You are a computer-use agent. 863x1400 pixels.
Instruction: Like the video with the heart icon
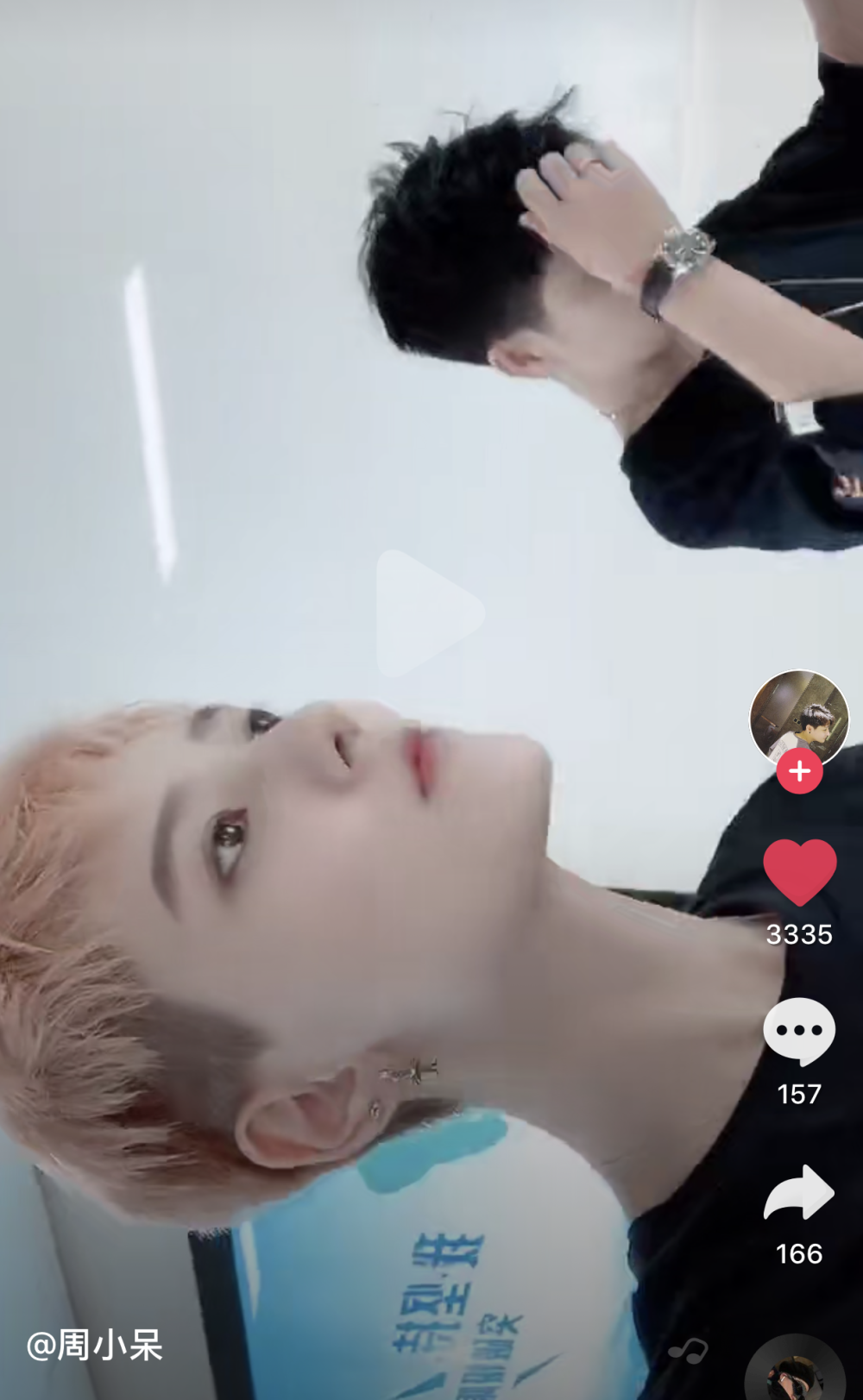(799, 871)
